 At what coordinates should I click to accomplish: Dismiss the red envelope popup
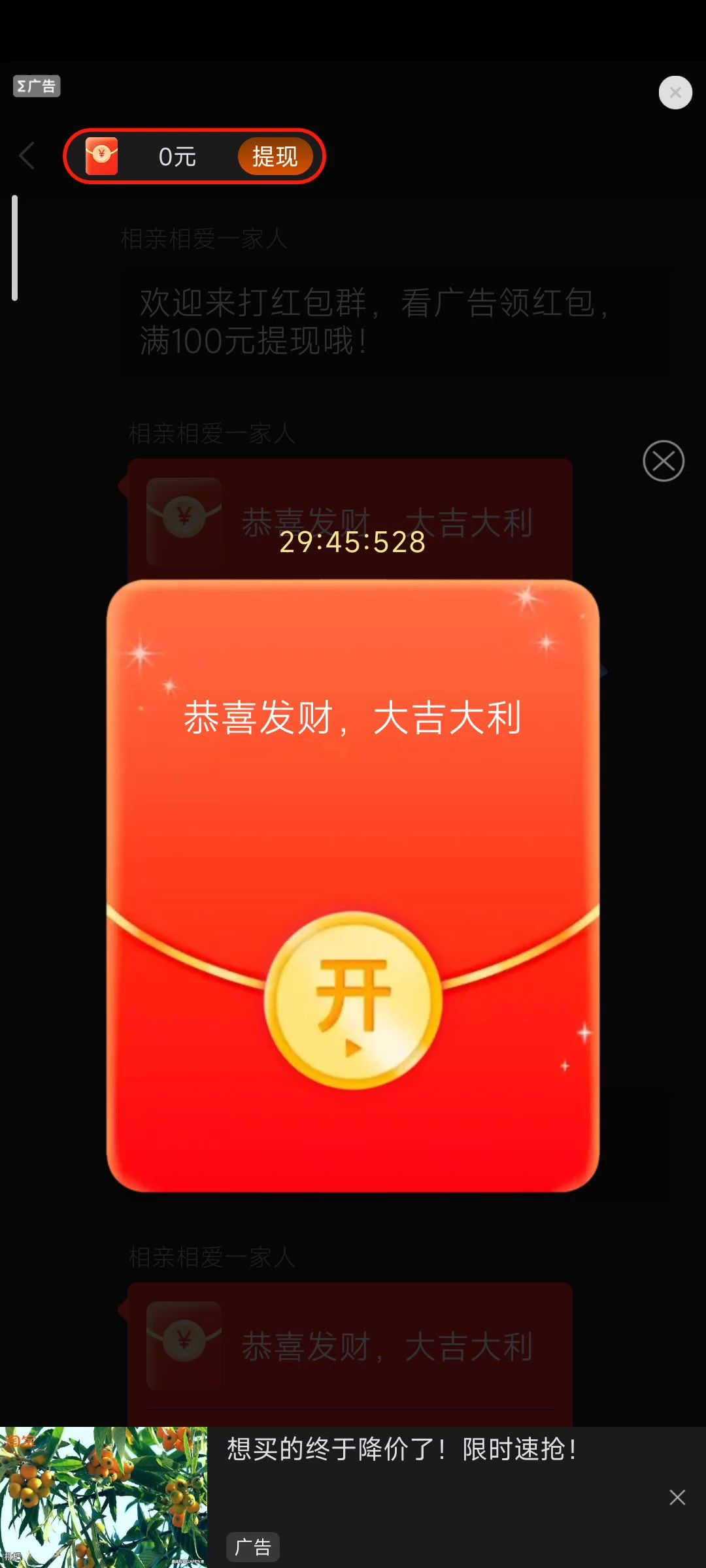point(664,461)
